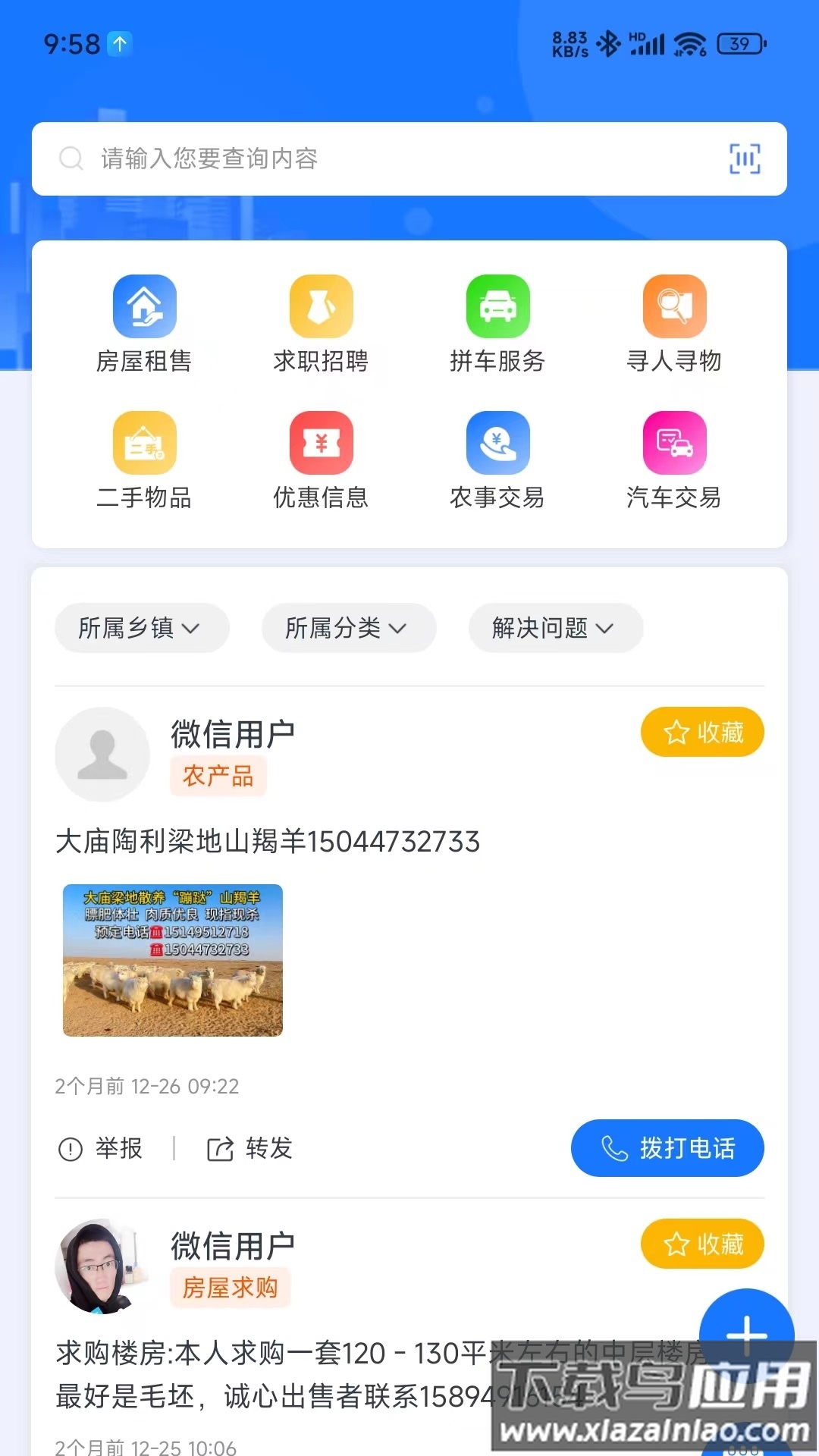Tap 转发 to share the sheep post
This screenshot has width=819, height=1456.
tap(249, 1148)
